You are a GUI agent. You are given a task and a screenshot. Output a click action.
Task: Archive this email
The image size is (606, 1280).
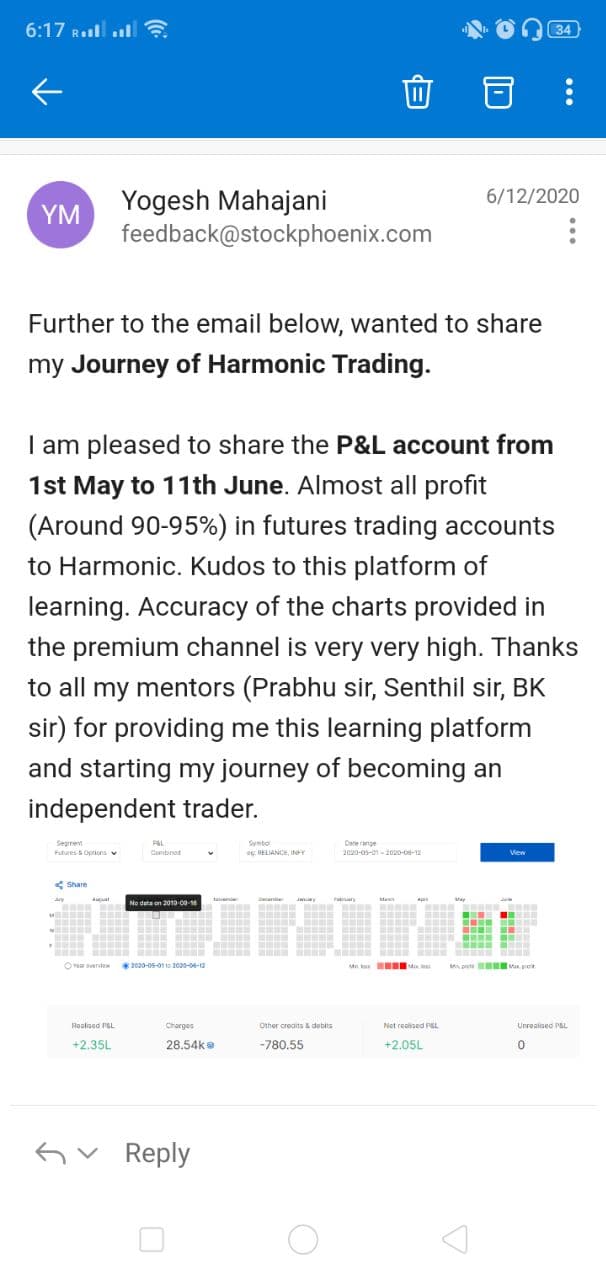click(x=498, y=92)
